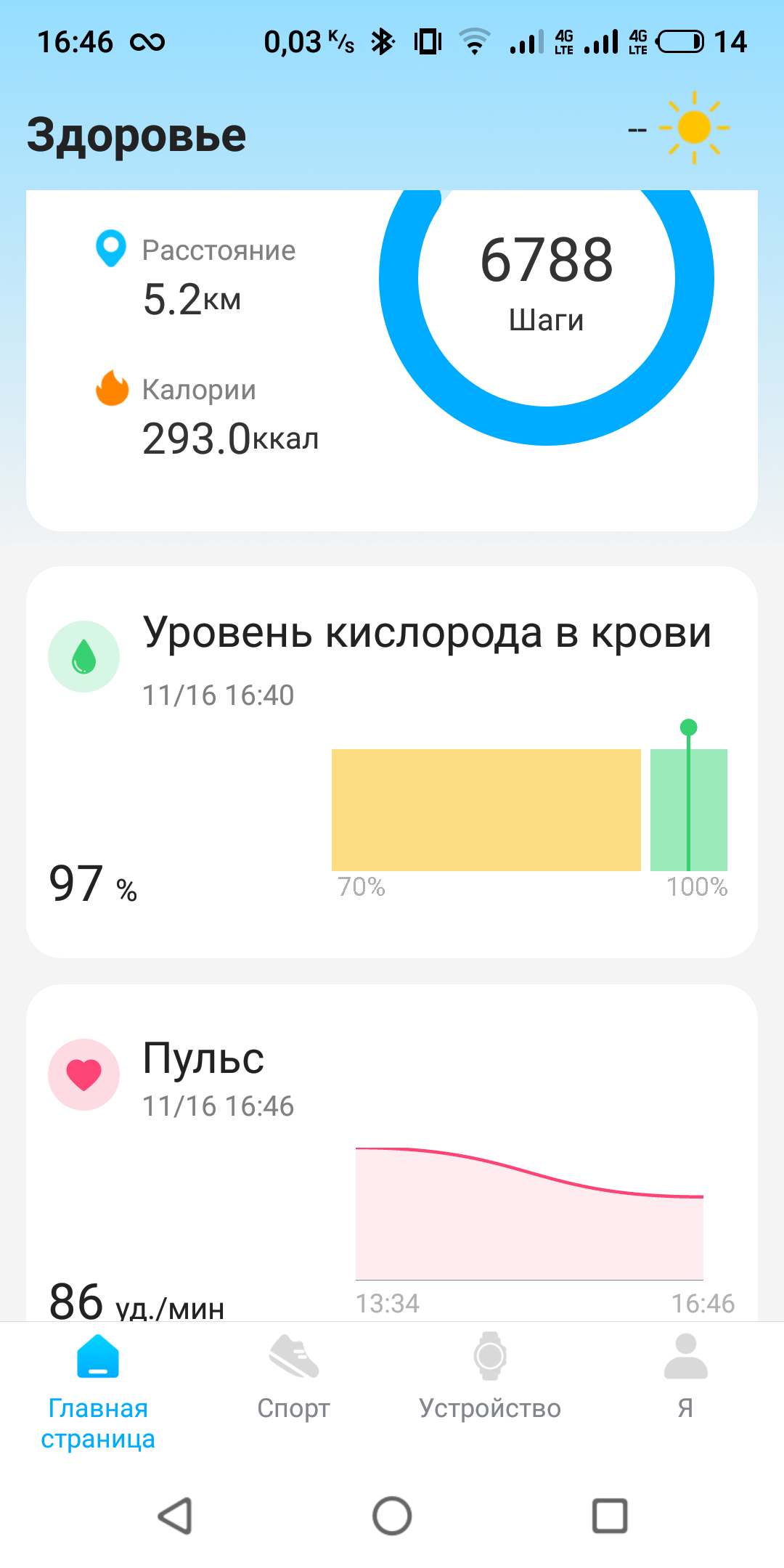
Task: Go back using the system back button
Action: [x=175, y=1516]
